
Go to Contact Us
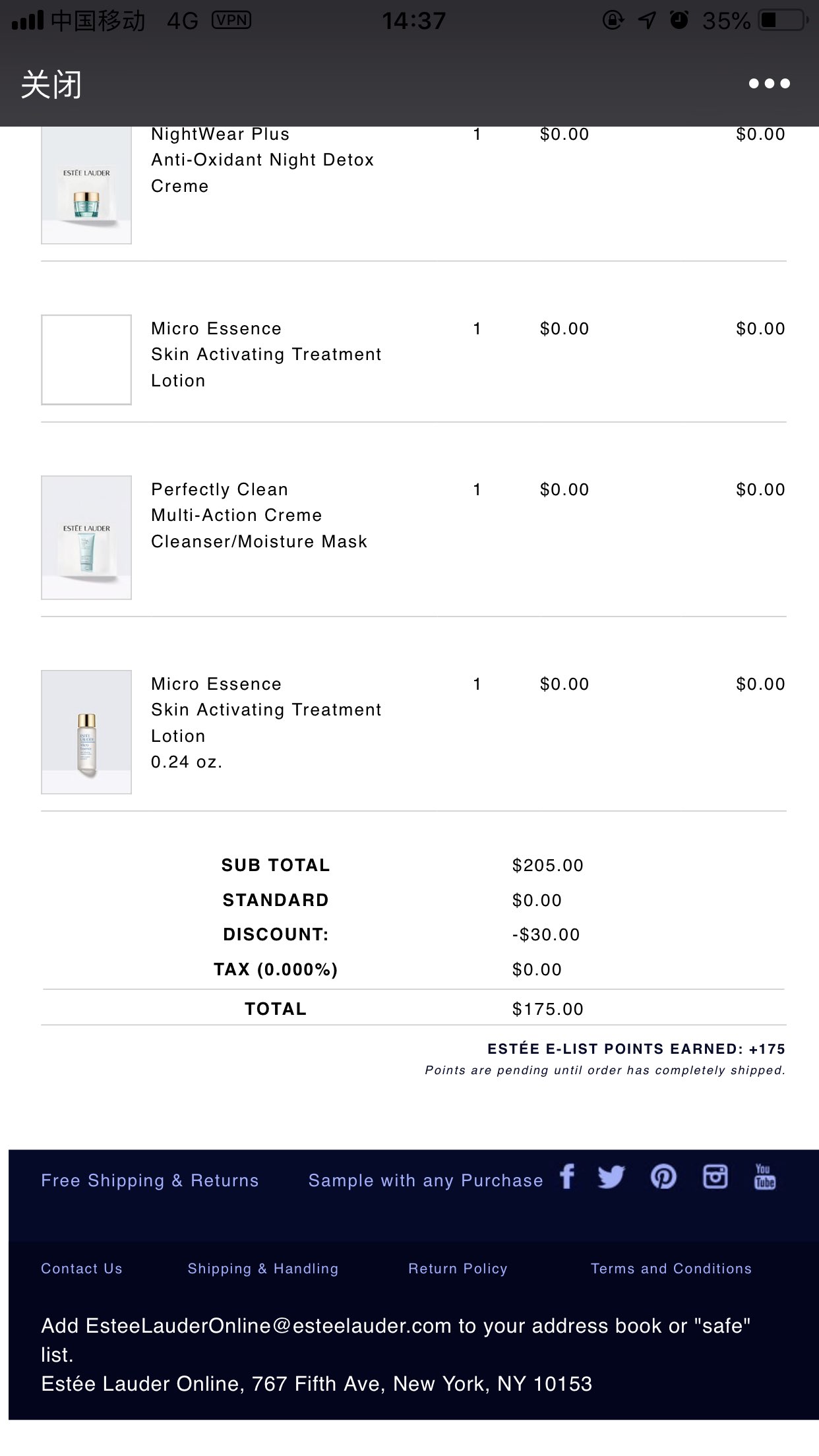82,1269
